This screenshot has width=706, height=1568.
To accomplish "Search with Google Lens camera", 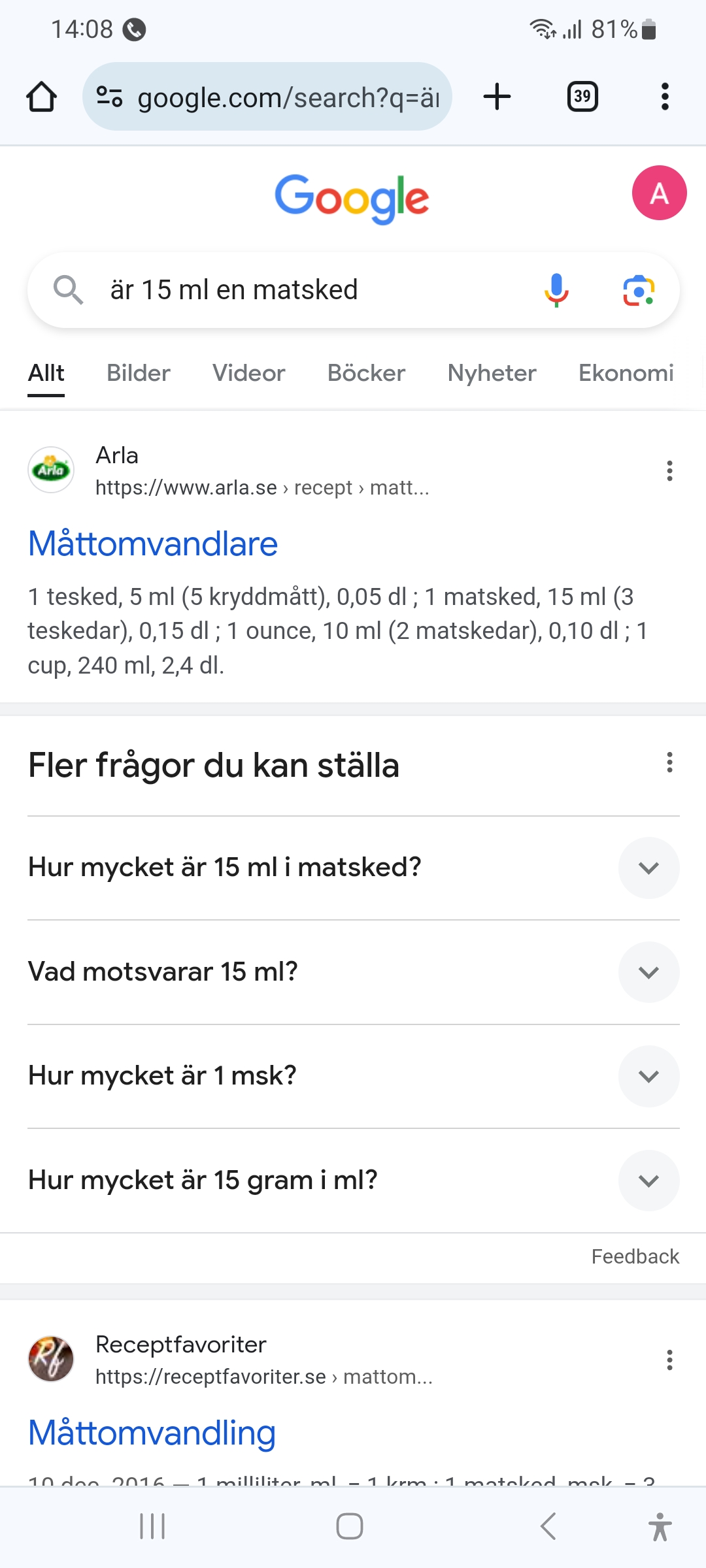I will pos(639,290).
